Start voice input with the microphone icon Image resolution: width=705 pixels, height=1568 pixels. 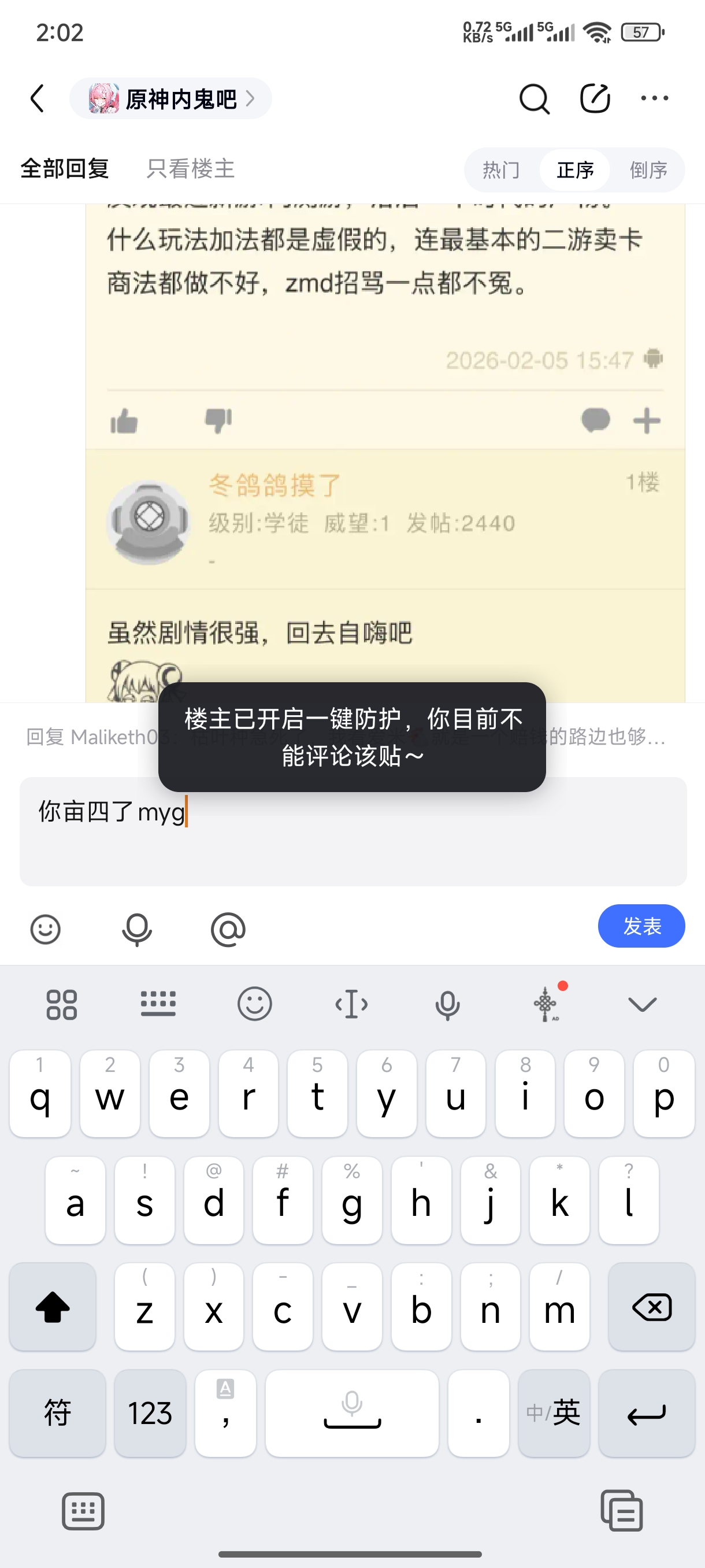[x=137, y=930]
